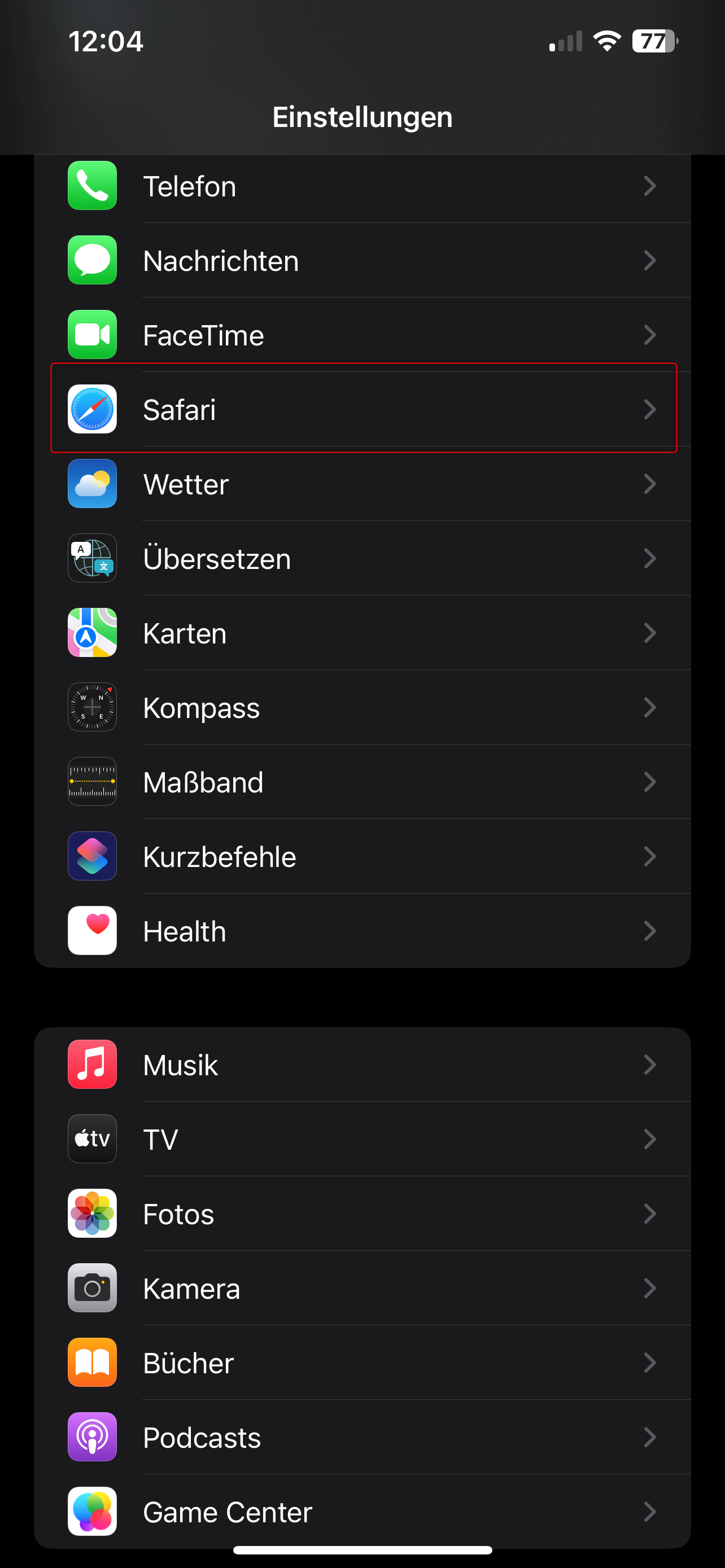725x1568 pixels.
Task: Open Kamera settings
Action: (x=362, y=1288)
